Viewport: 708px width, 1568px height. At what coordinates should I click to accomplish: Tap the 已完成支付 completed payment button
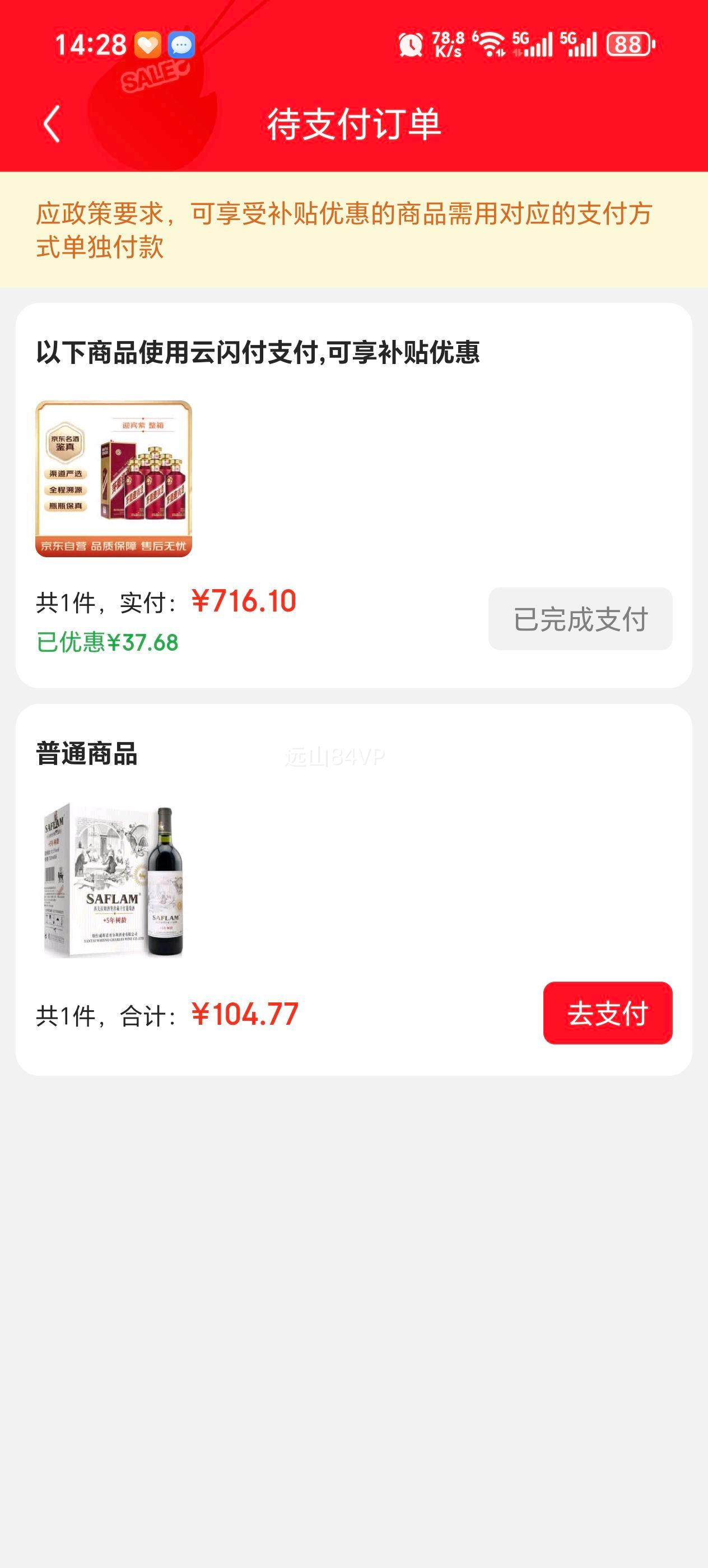pyautogui.click(x=582, y=619)
